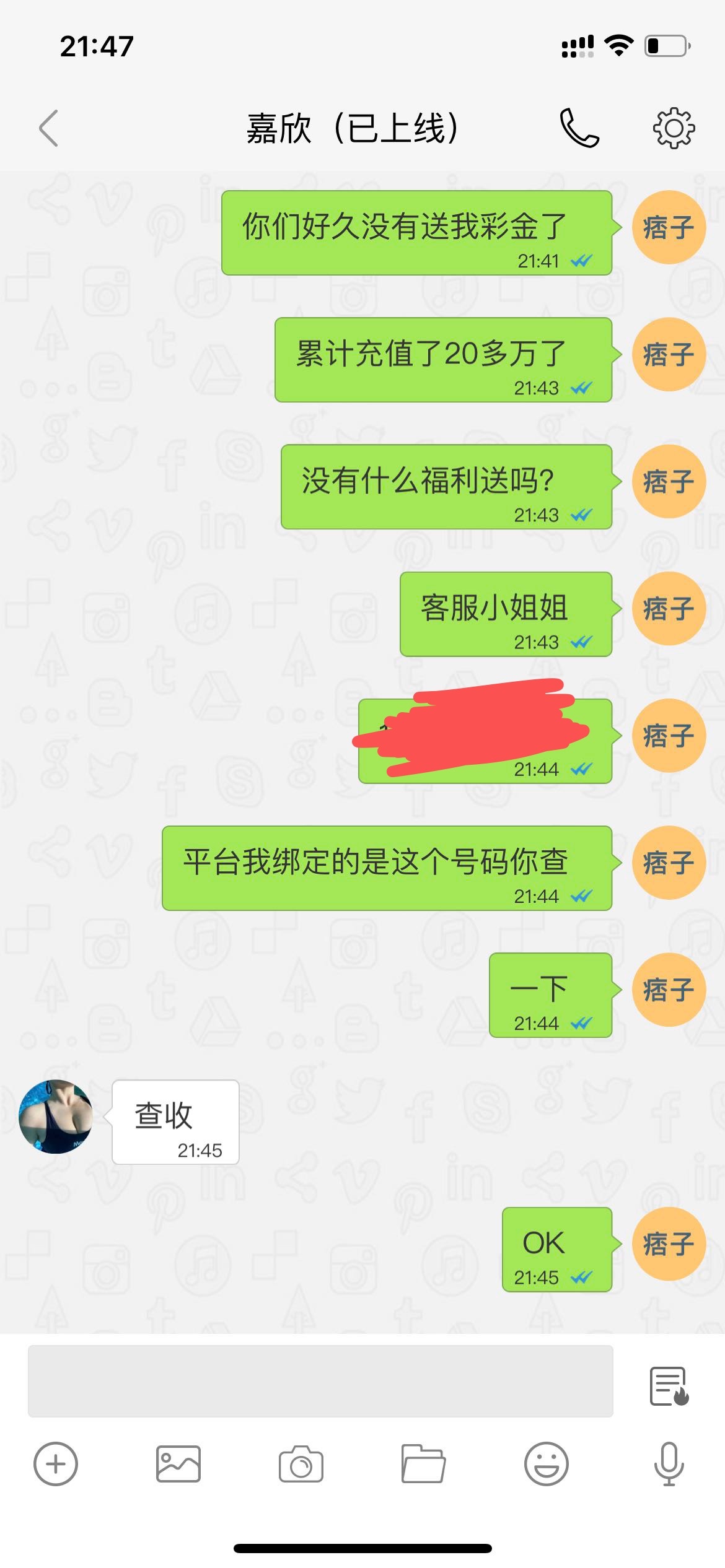Viewport: 725px width, 1568px height.
Task: Start a voice call with 嘉欣
Action: (x=579, y=128)
